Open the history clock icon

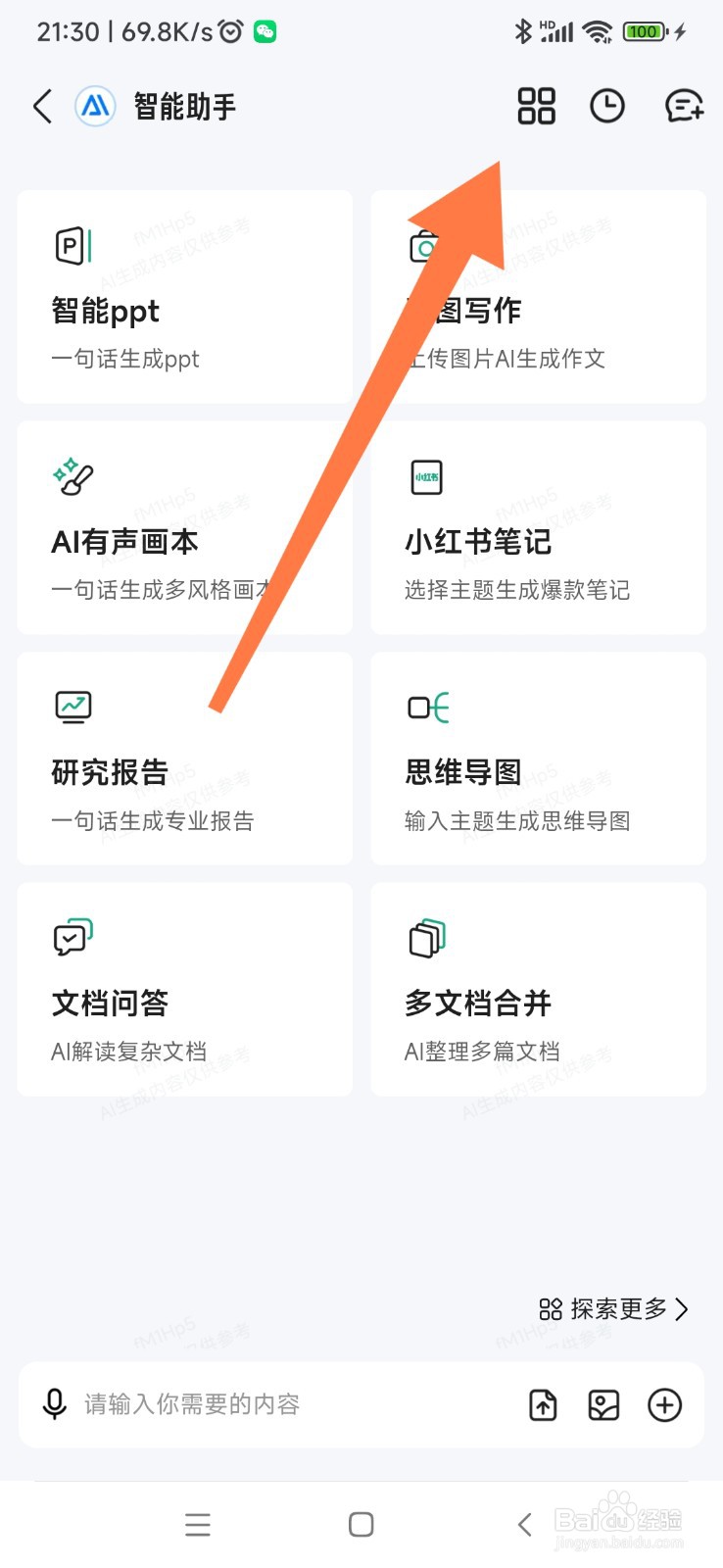[x=606, y=106]
